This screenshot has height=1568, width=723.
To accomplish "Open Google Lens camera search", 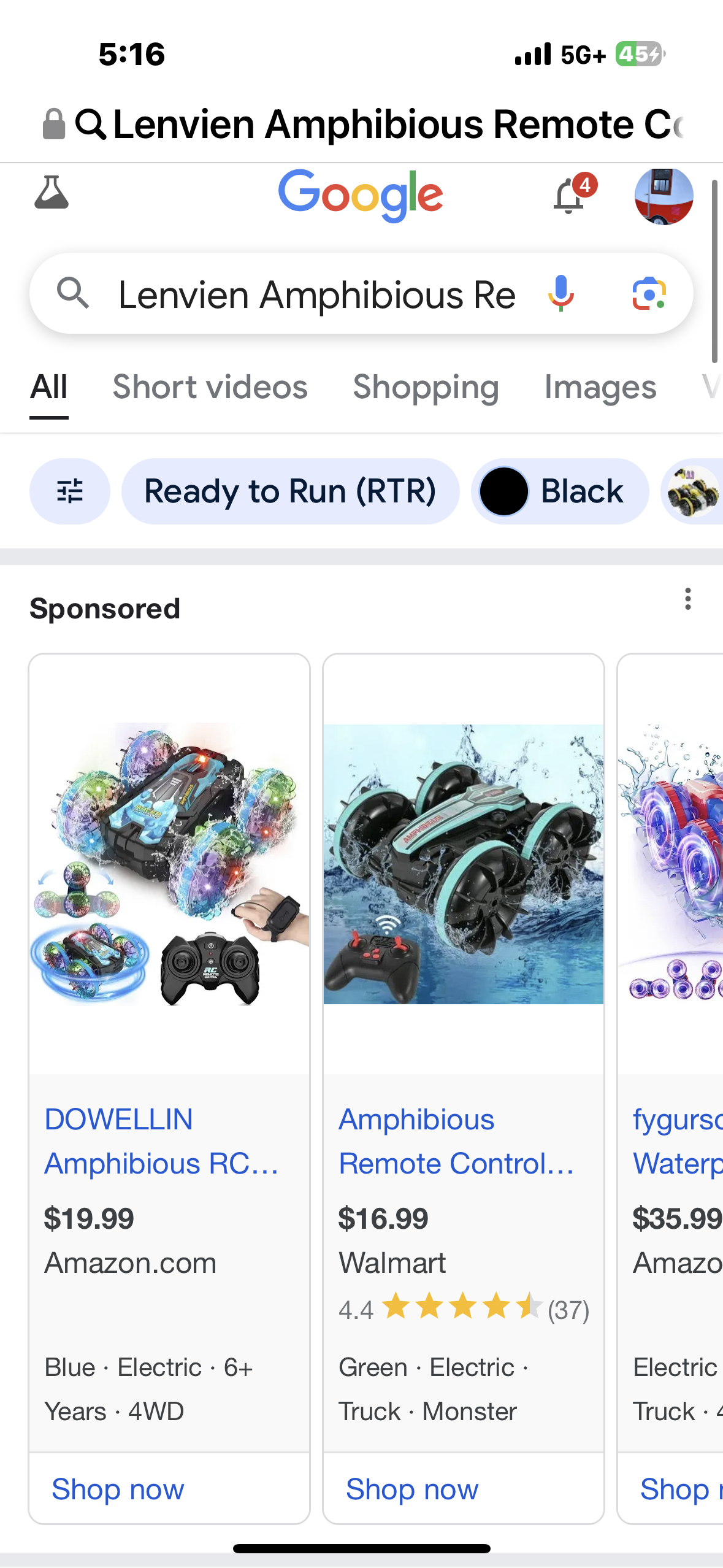I will [649, 294].
